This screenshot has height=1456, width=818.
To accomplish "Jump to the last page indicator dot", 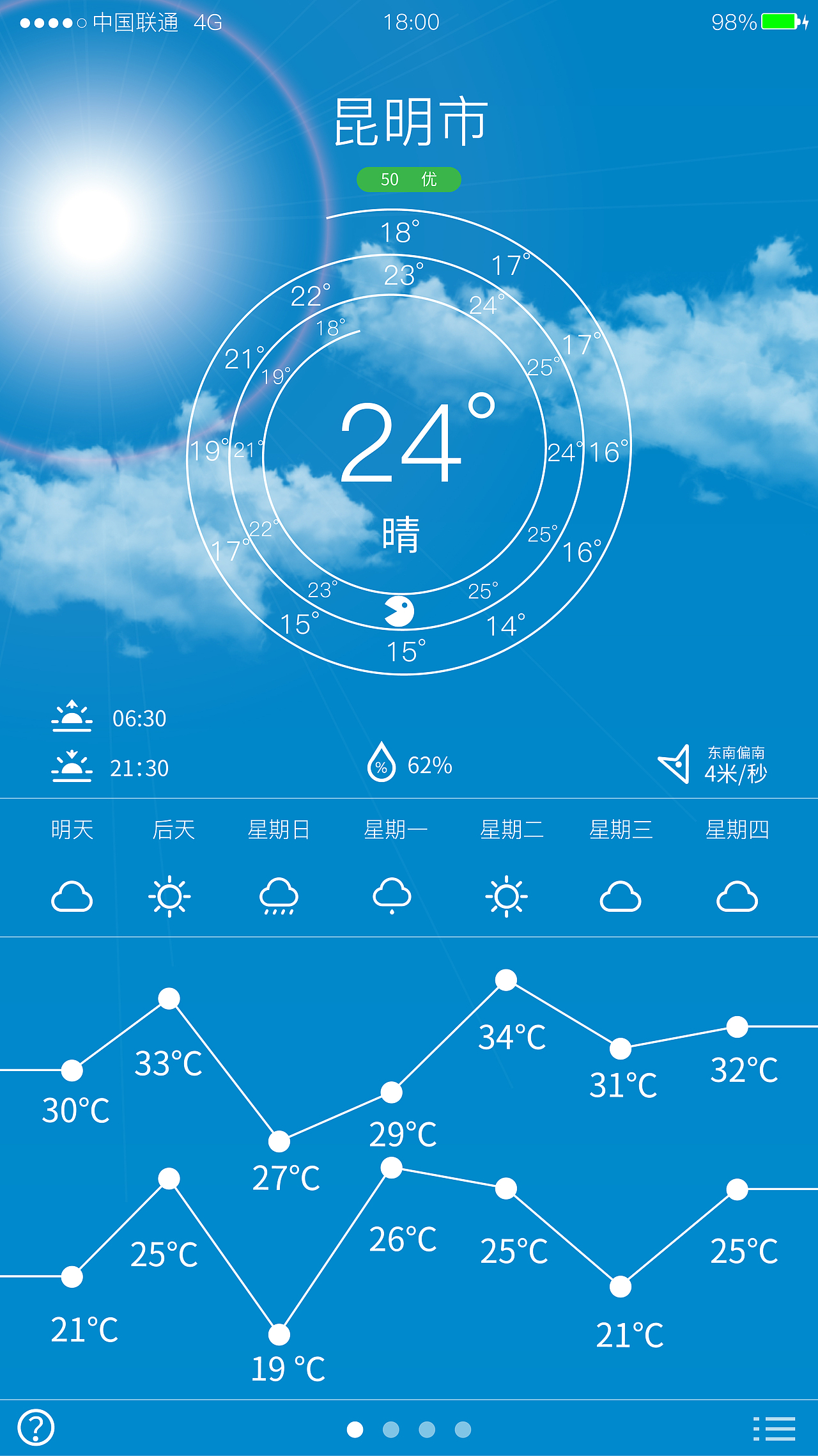I will pos(463,1429).
